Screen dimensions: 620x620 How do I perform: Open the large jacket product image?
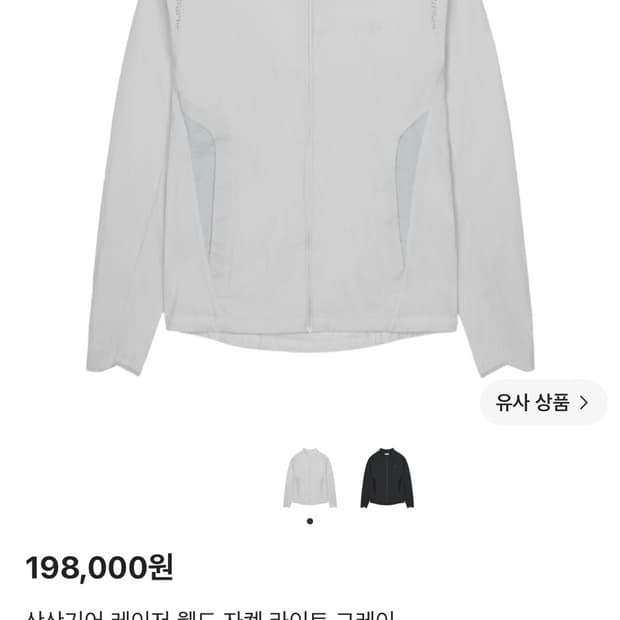coord(310,188)
